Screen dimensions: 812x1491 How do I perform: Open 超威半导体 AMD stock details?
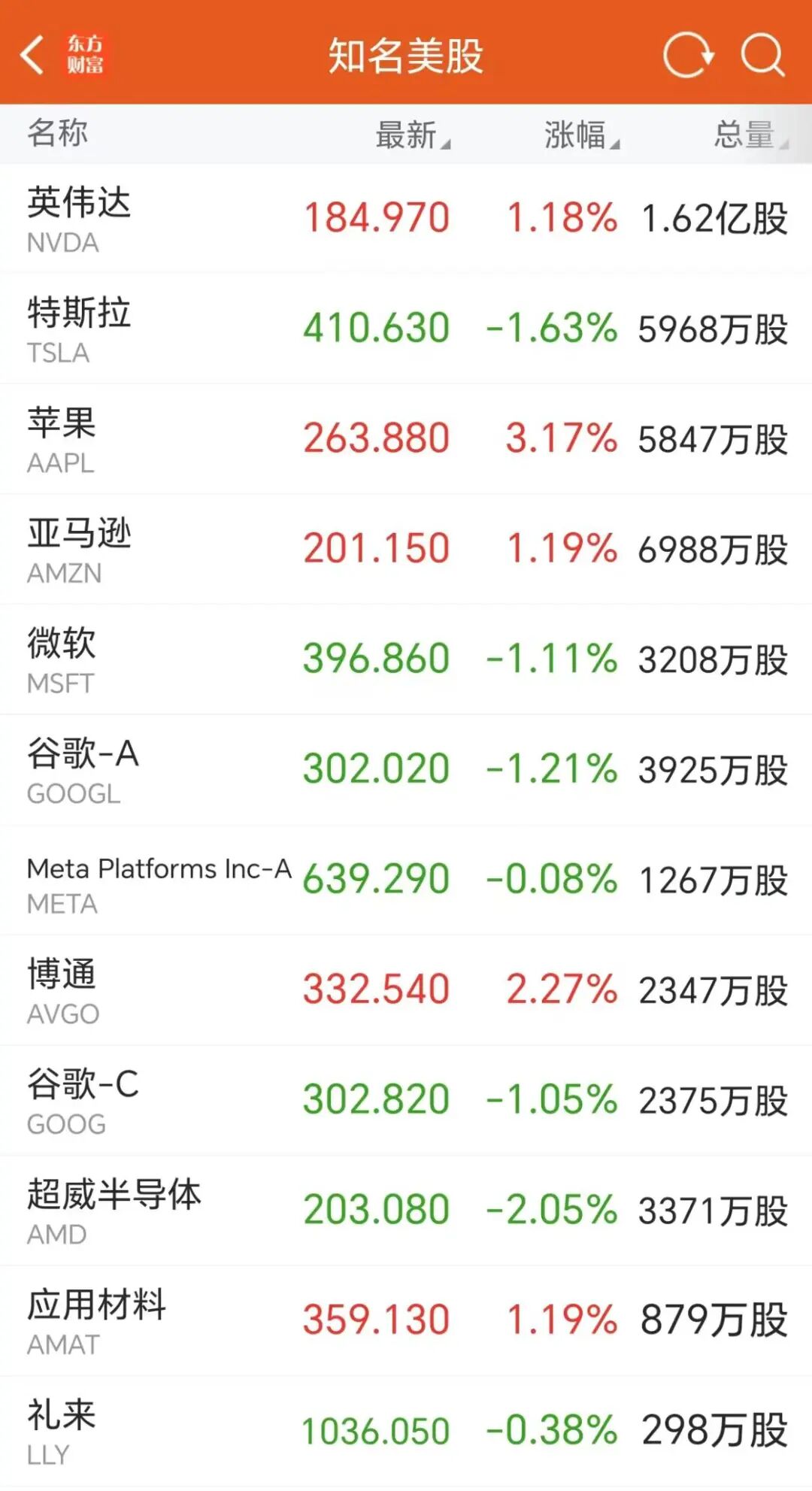(406, 1211)
